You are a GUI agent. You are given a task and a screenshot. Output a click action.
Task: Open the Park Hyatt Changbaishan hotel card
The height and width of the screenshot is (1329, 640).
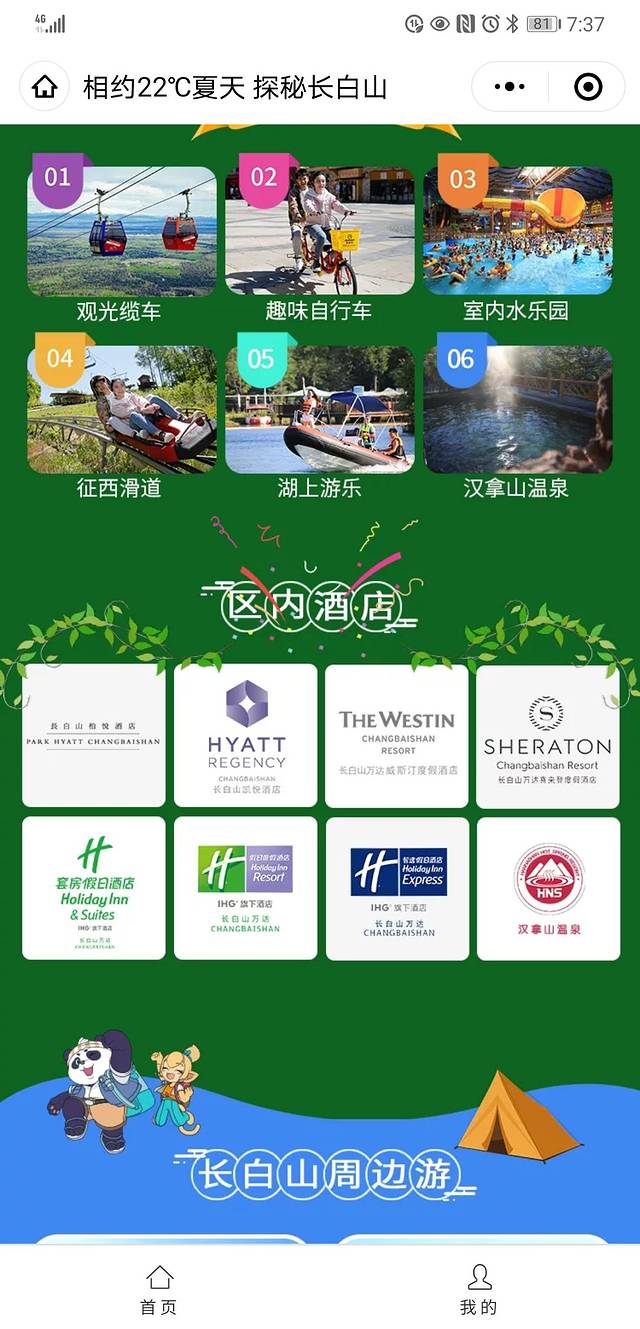coord(94,735)
